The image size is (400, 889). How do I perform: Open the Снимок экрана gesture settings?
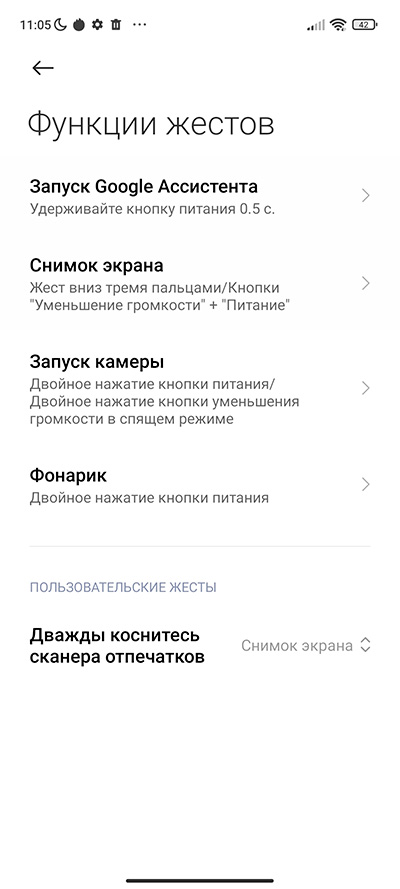pyautogui.click(x=200, y=283)
